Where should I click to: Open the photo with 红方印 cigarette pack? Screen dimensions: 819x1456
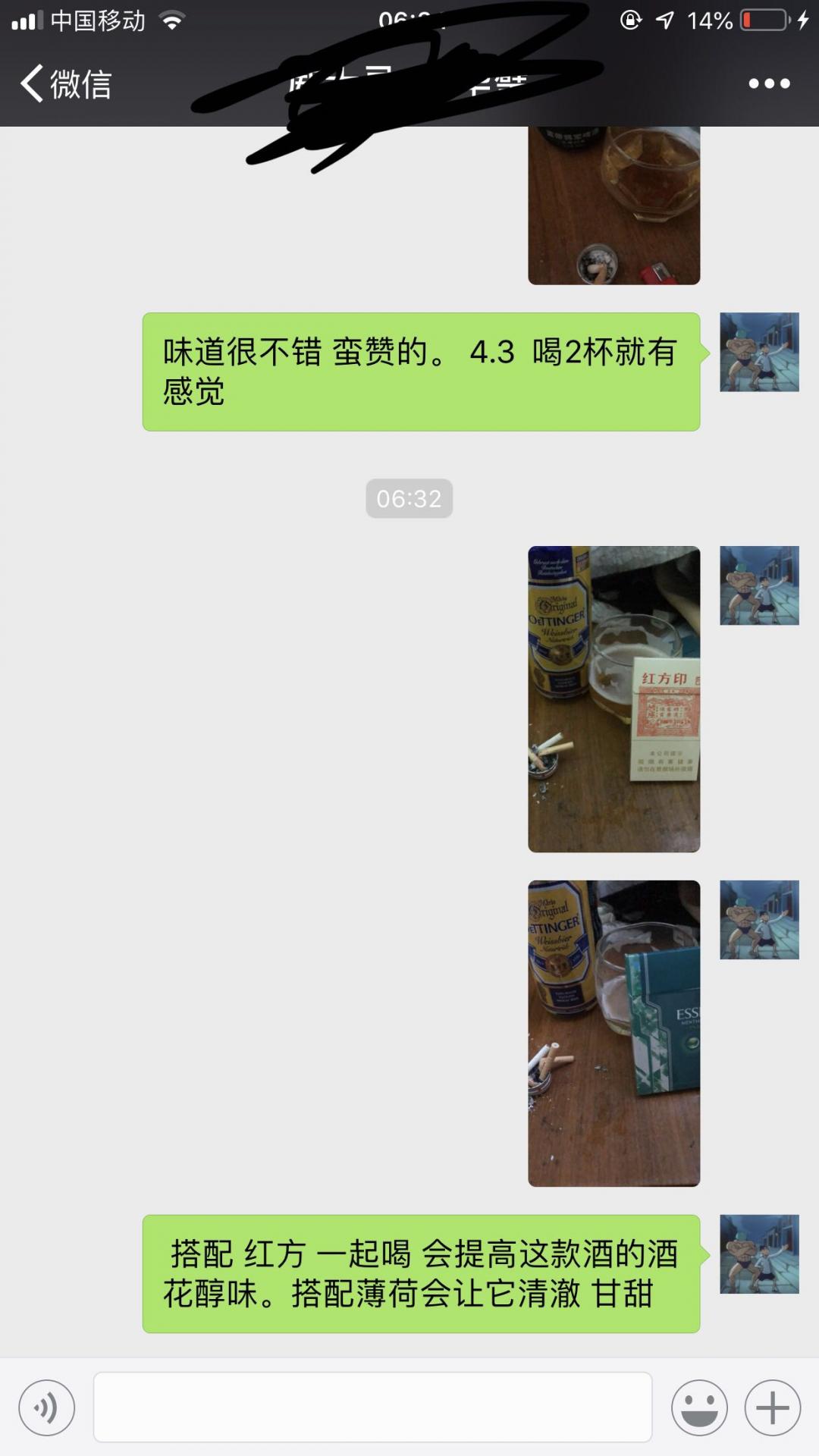[x=613, y=698]
